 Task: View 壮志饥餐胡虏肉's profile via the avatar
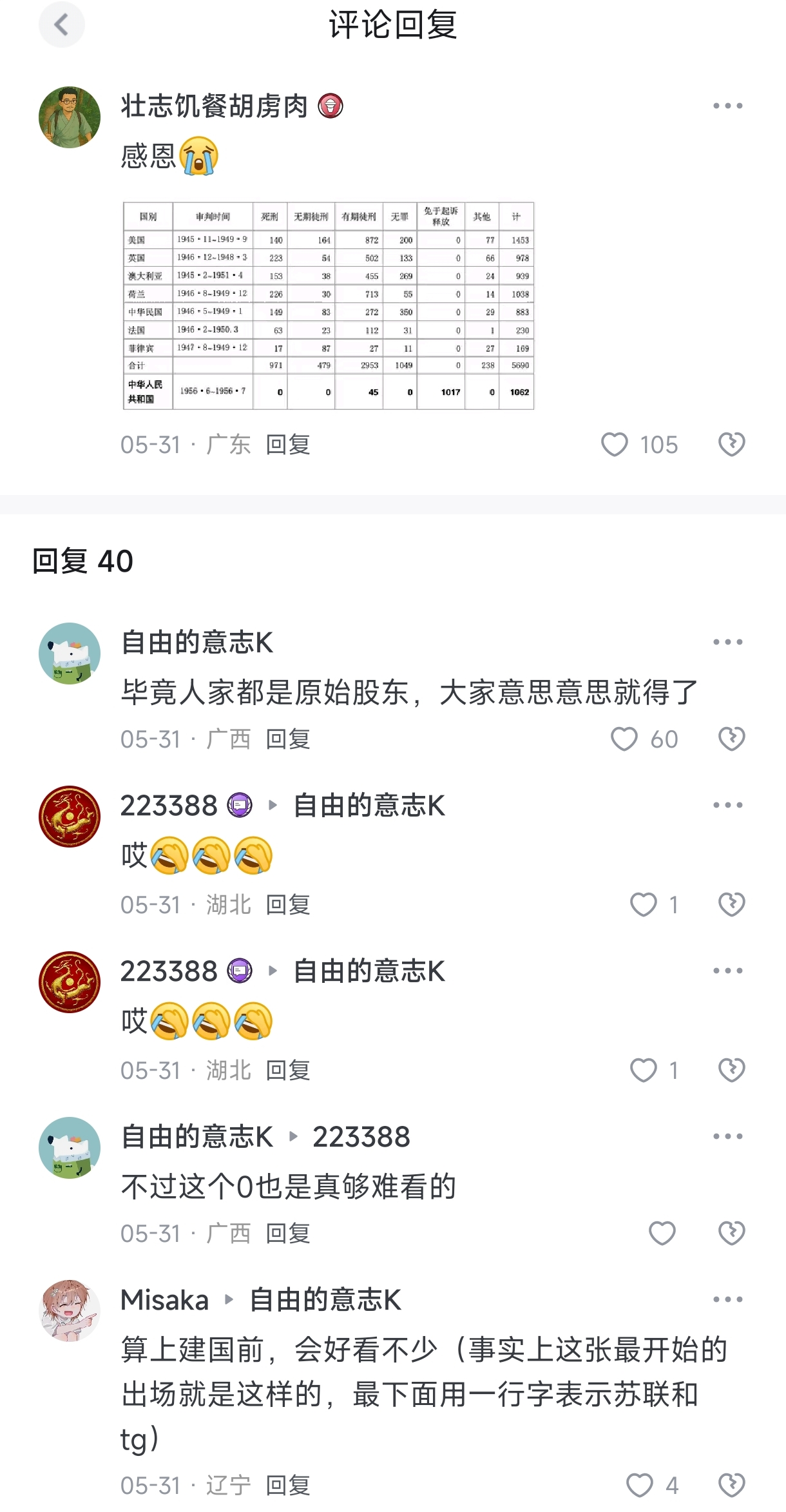click(x=70, y=117)
